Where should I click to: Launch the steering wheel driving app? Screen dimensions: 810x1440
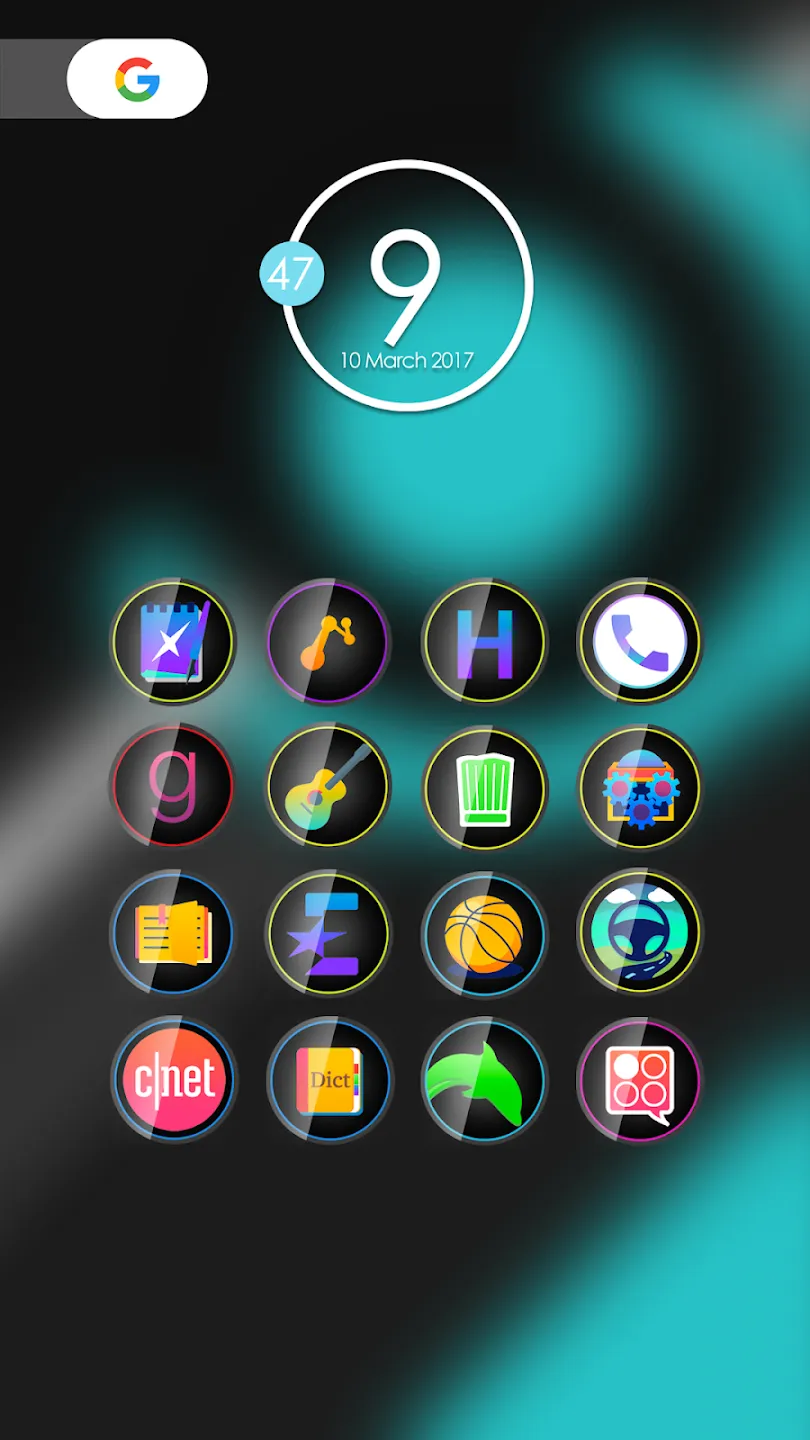tap(640, 932)
